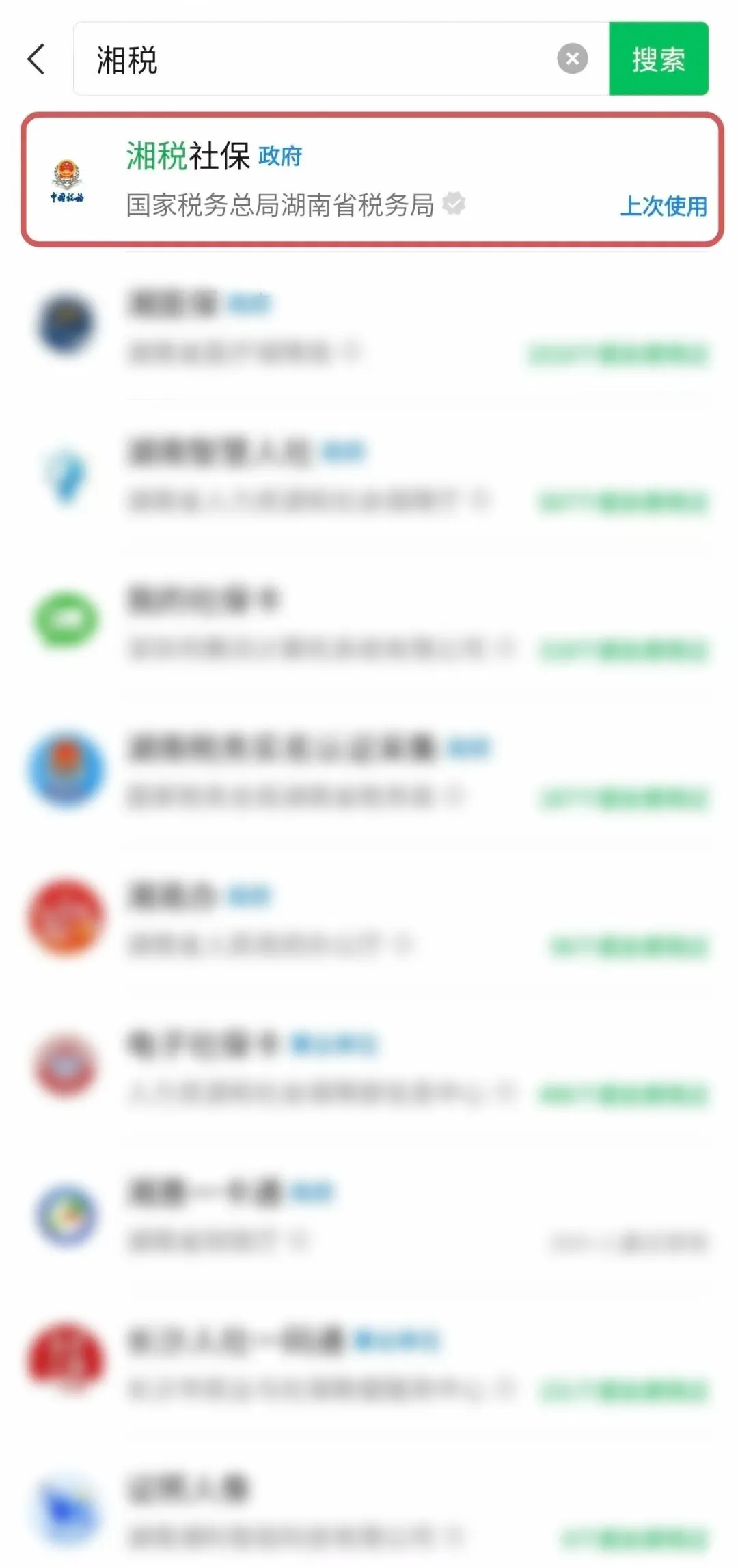738x1568 pixels.
Task: Tap the search field containing 湘税
Action: 273,59
